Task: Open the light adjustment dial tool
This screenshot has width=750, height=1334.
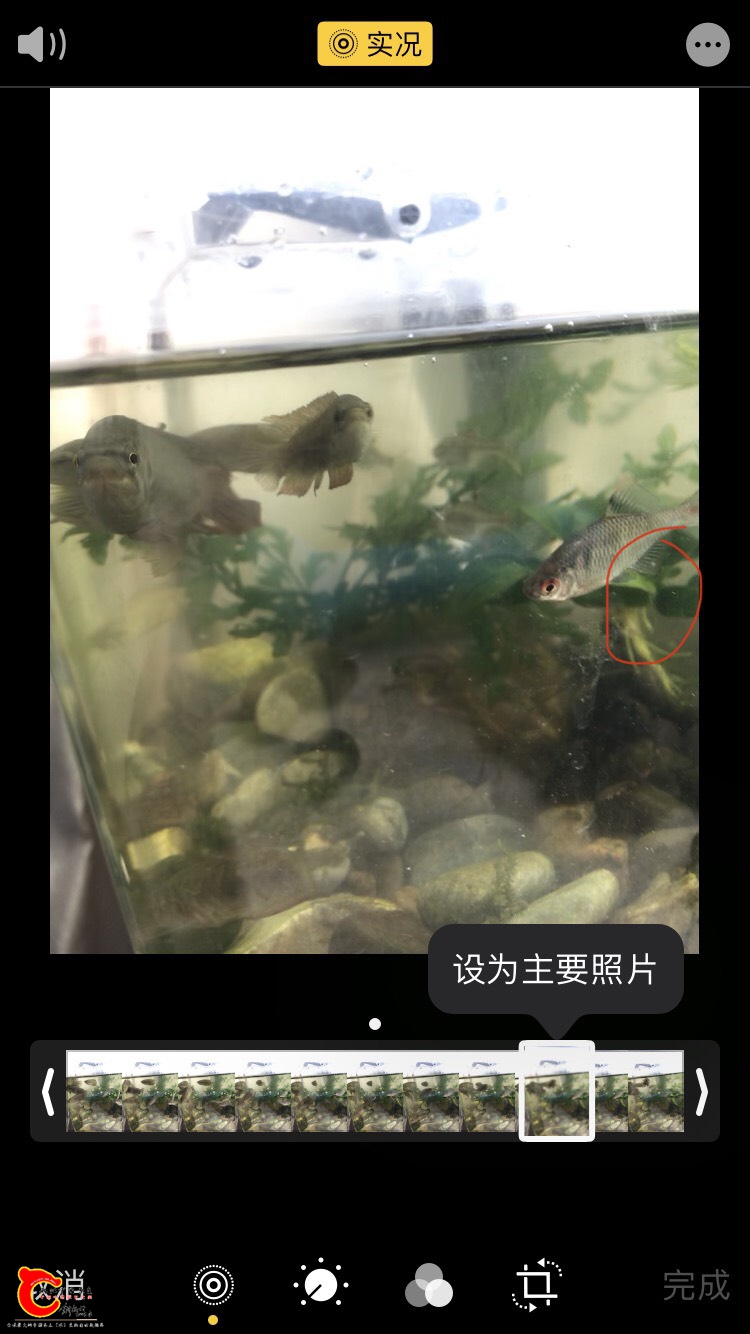Action: click(321, 1285)
